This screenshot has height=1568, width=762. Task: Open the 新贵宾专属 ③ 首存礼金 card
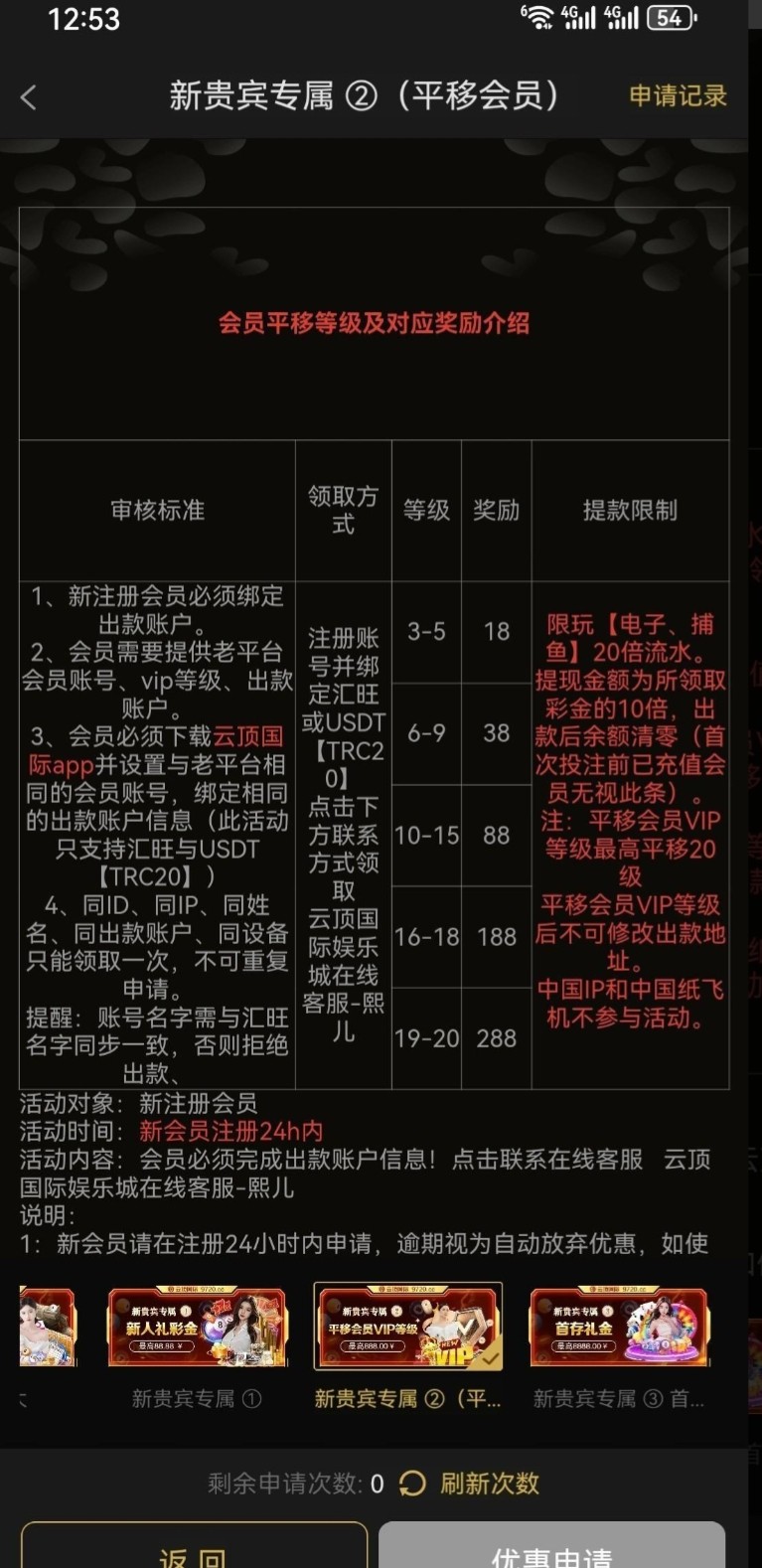point(618,1328)
